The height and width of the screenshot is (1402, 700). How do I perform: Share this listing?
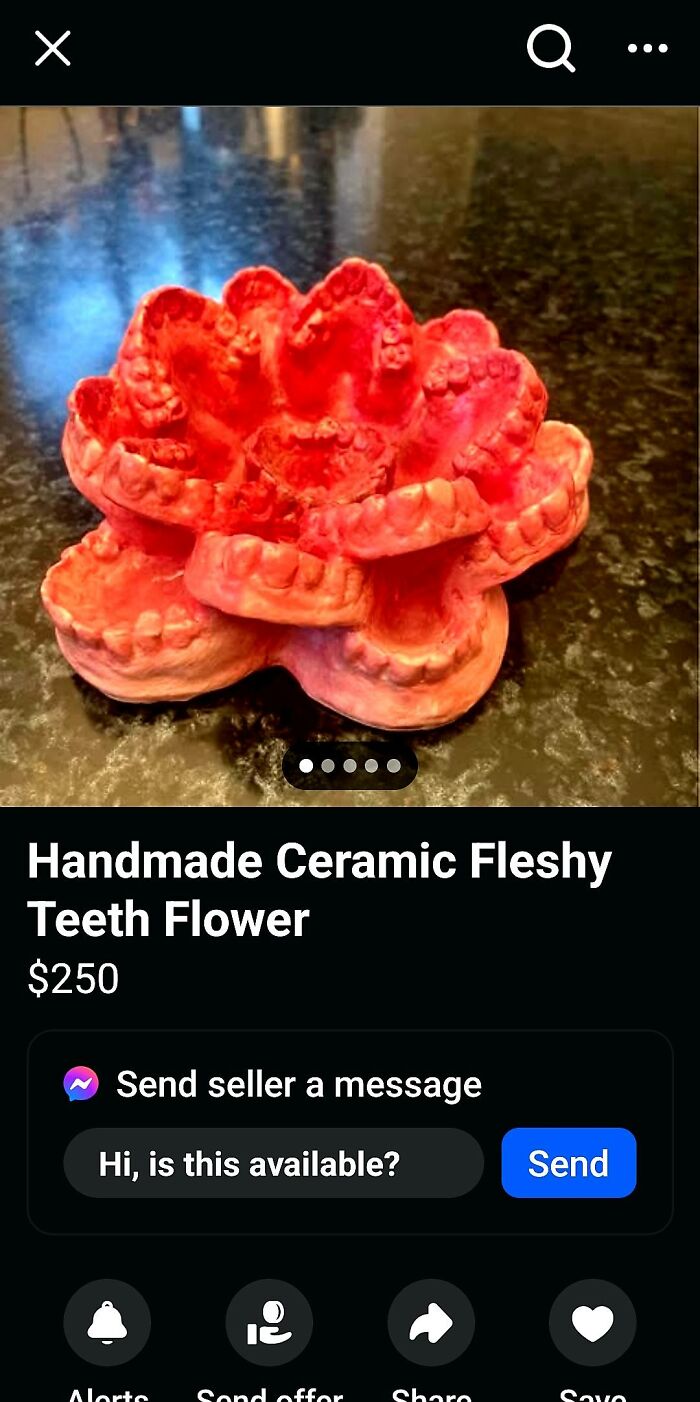pyautogui.click(x=431, y=1323)
